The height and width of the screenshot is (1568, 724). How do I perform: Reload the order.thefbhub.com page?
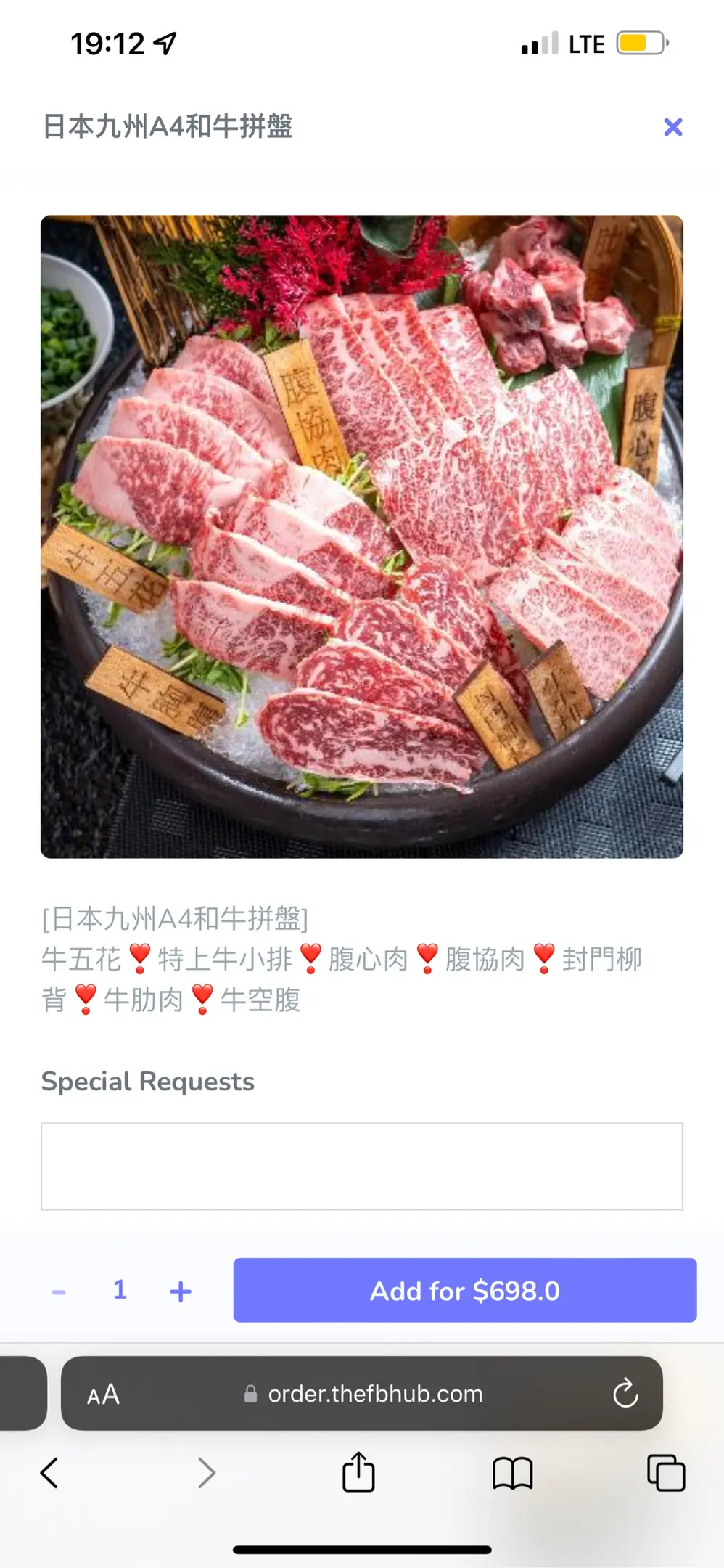point(625,1393)
